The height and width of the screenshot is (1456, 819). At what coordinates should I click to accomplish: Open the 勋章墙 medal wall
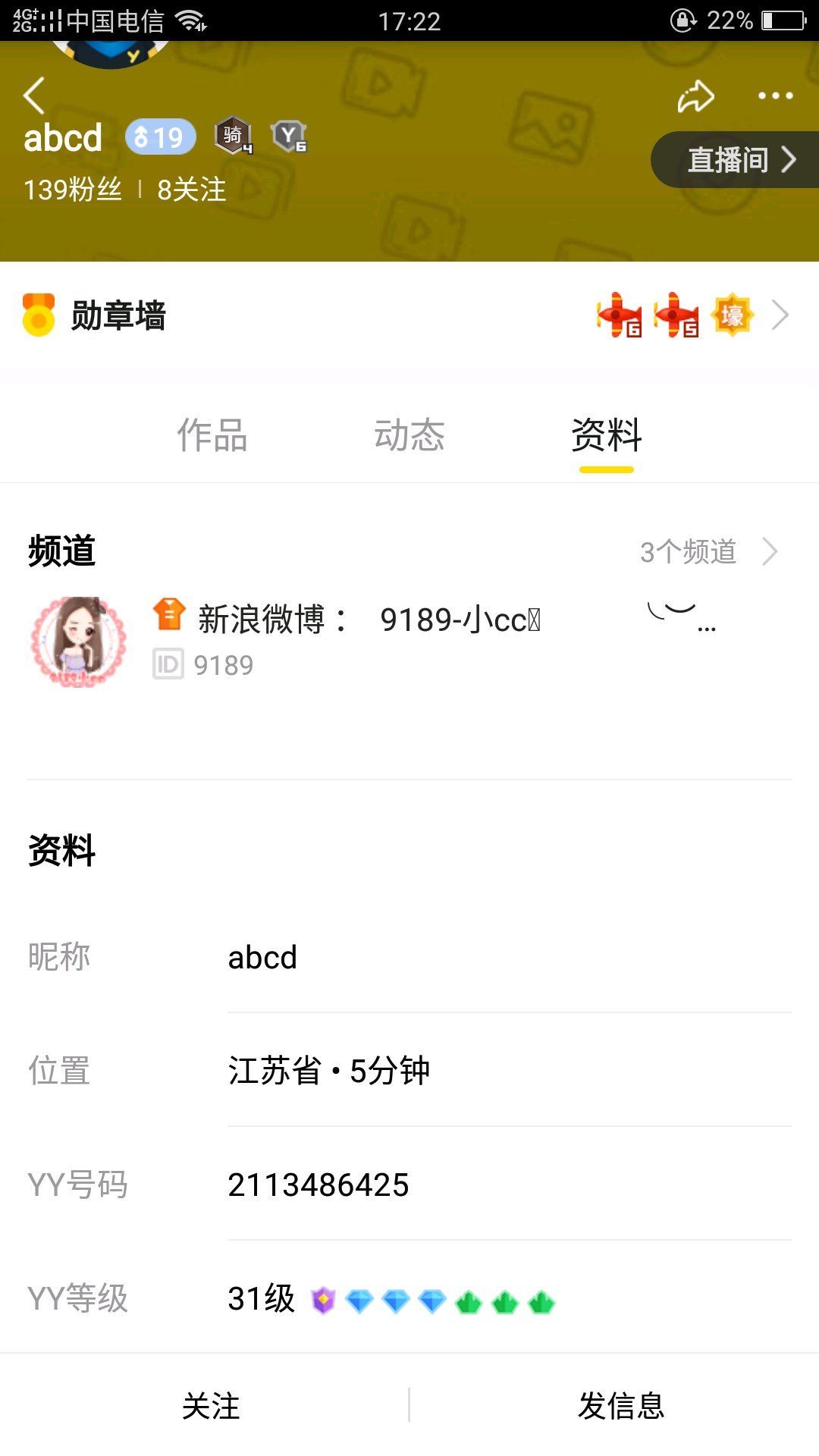click(409, 315)
